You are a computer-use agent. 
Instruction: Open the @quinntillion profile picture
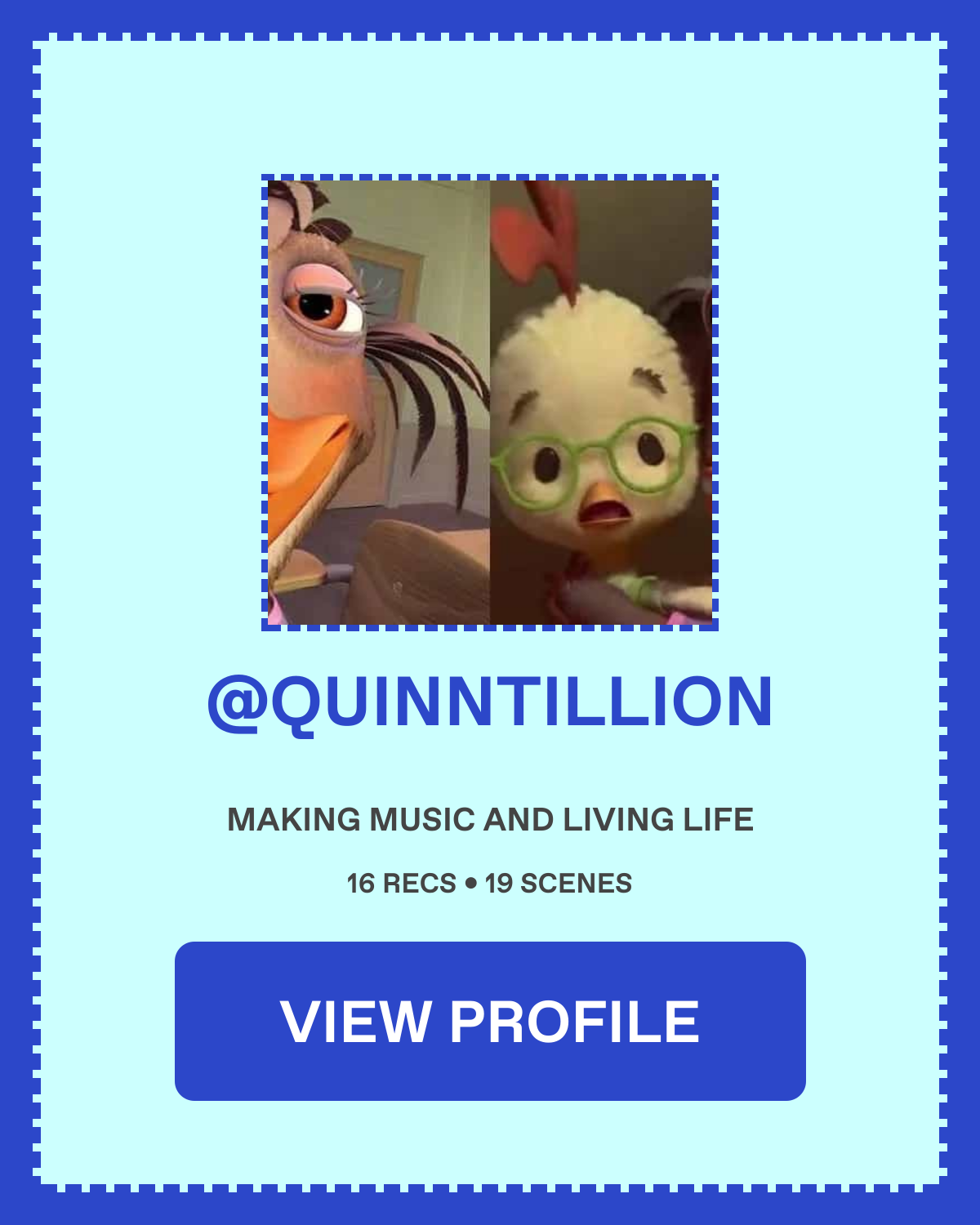point(490,403)
